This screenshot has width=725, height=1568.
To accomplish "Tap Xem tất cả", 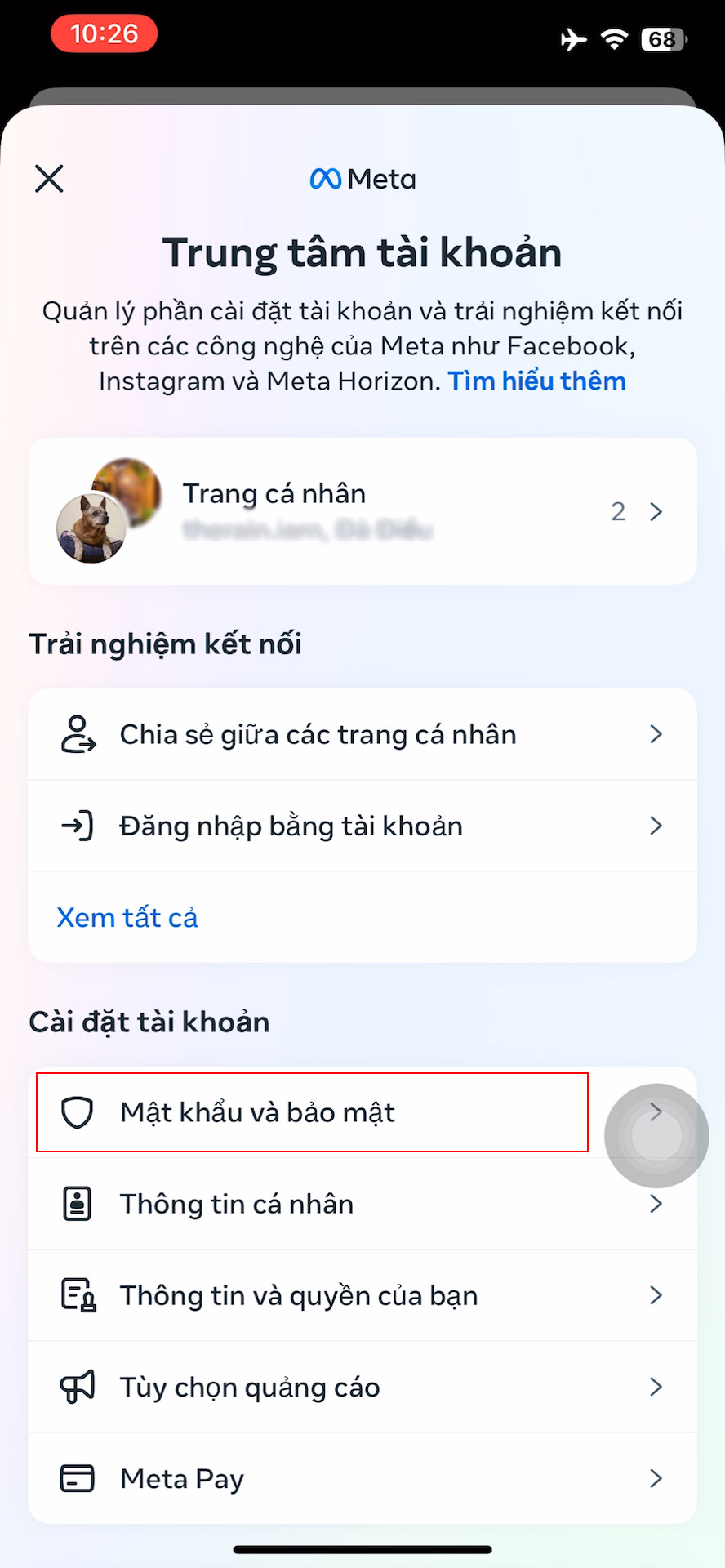I will pyautogui.click(x=127, y=918).
